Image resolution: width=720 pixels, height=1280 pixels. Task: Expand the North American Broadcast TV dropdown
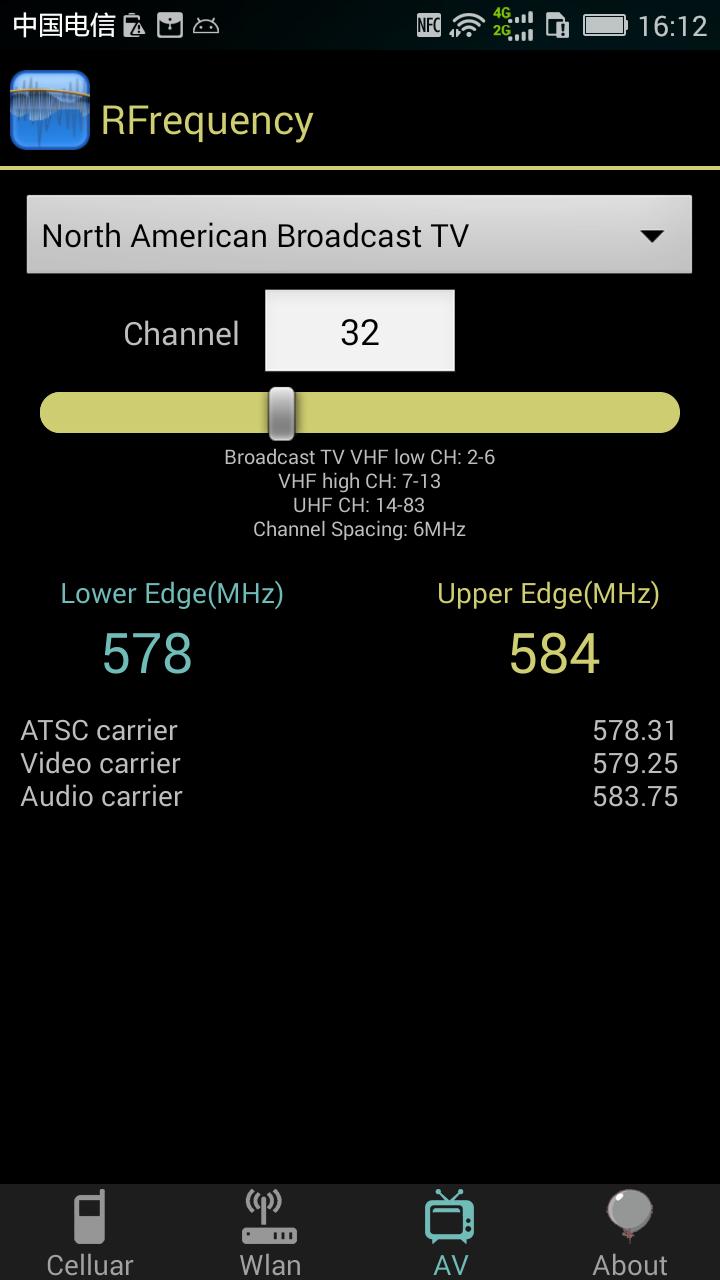pyautogui.click(x=358, y=235)
